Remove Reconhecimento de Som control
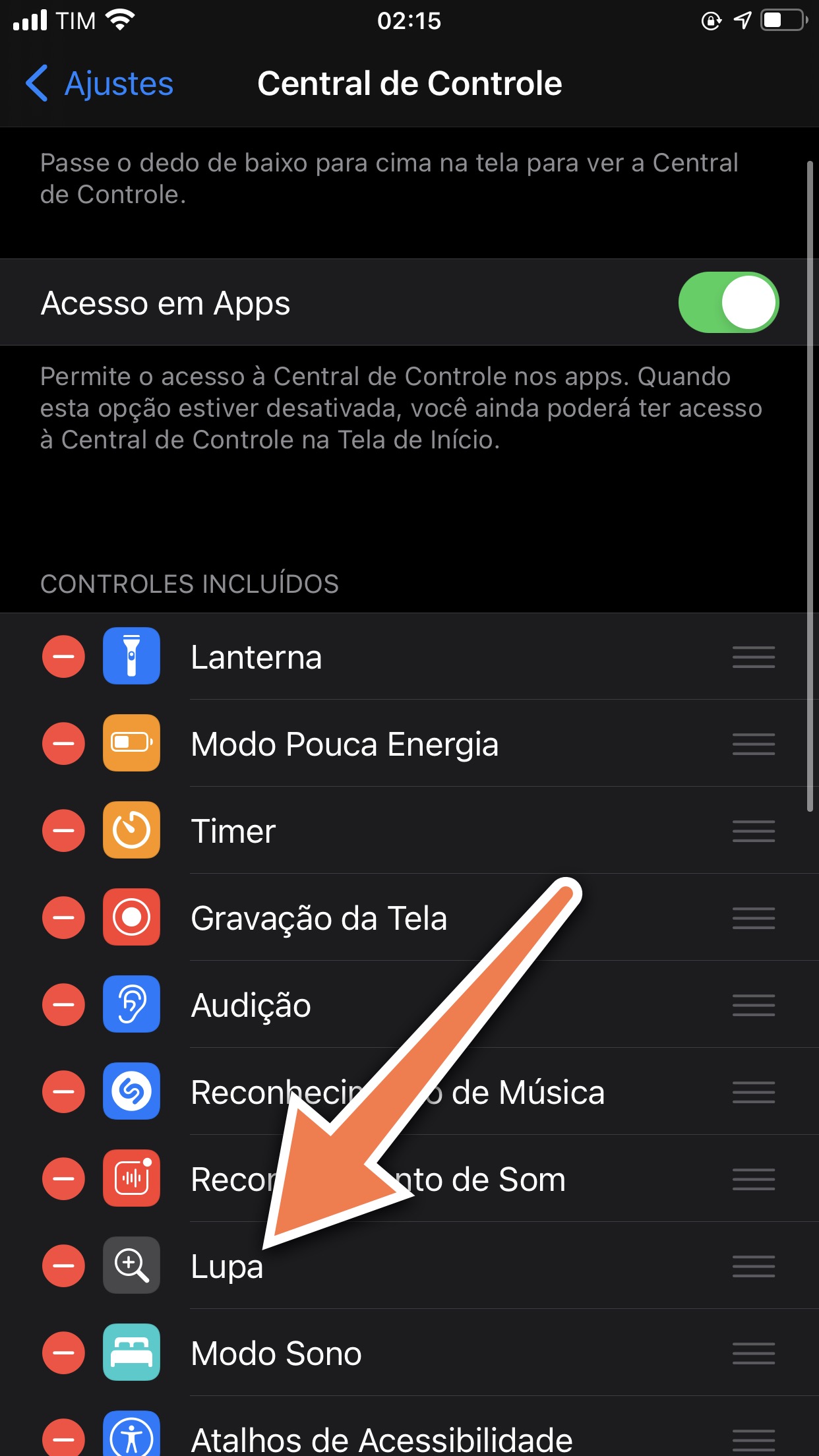819x1456 pixels. (63, 1179)
